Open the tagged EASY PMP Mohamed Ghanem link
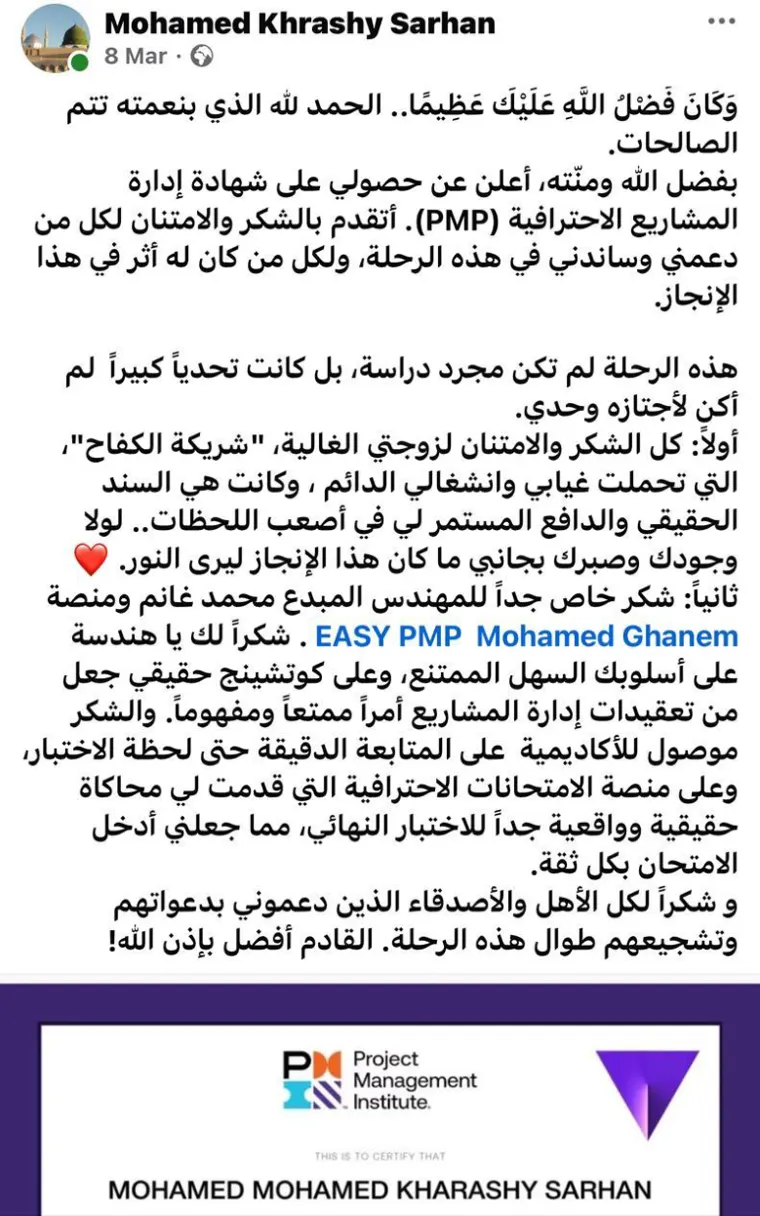Image resolution: width=760 pixels, height=1216 pixels. 527,636
